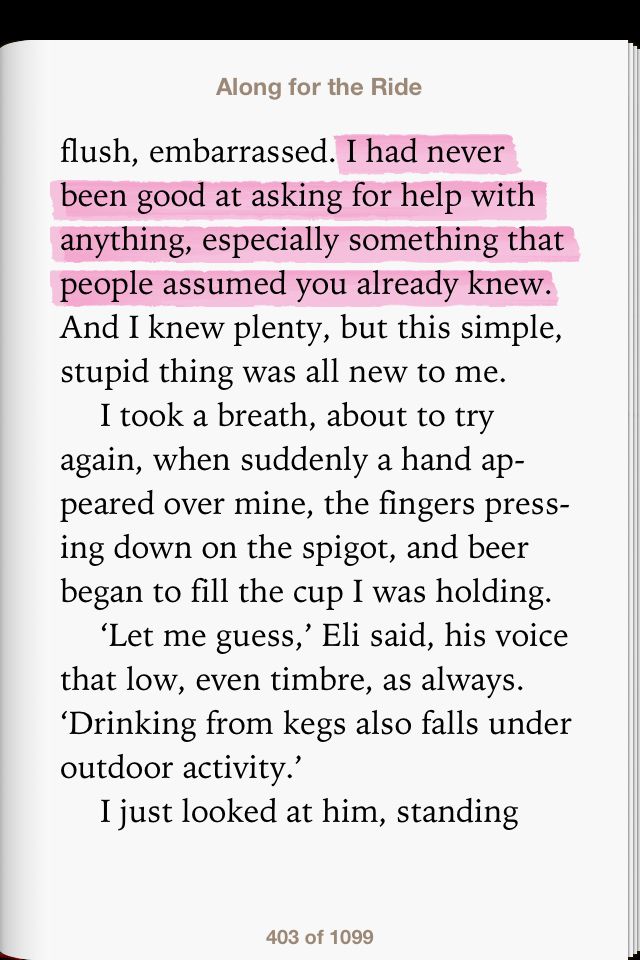Viewport: 640px width, 960px height.
Task: Tap the pink highlighted passage
Action: click(x=310, y=241)
